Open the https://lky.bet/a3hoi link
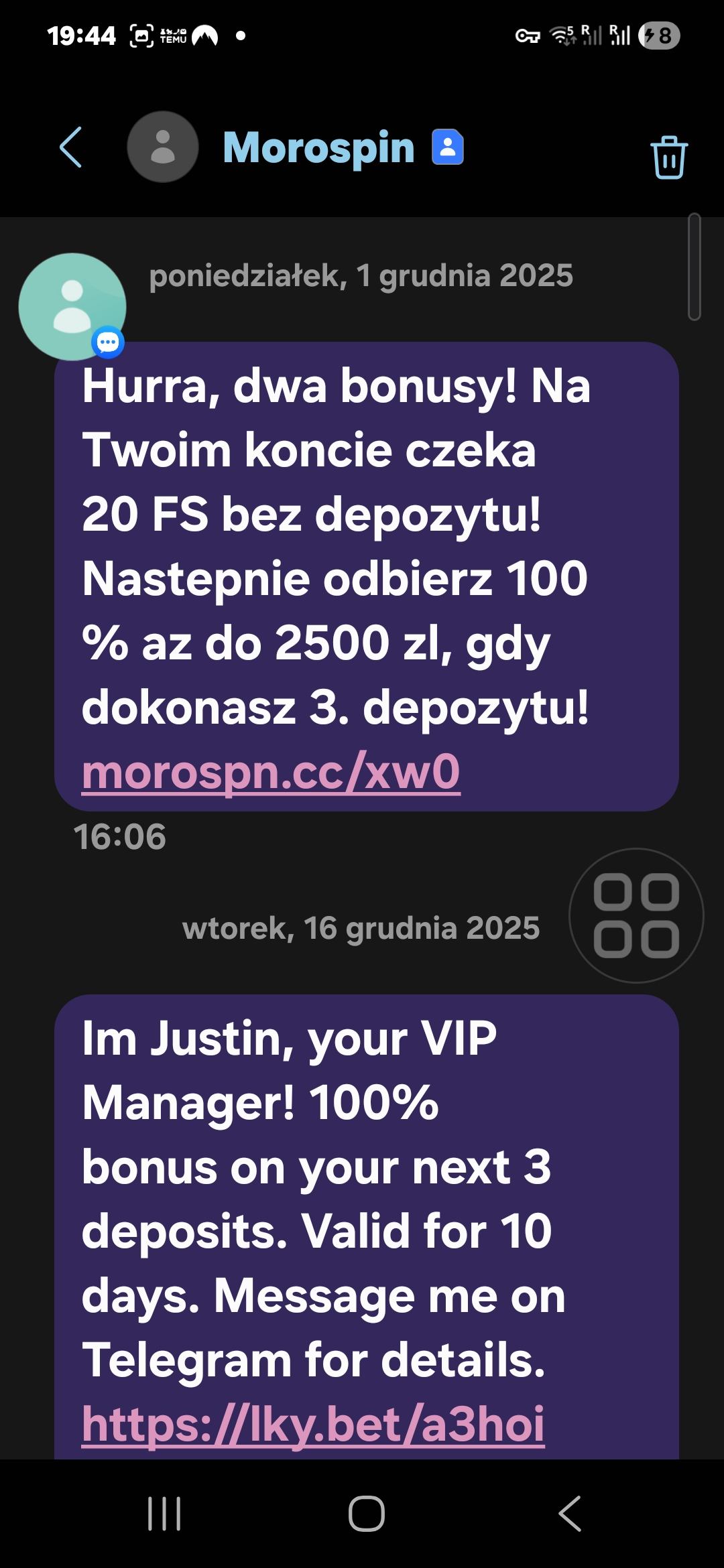724x1568 pixels. pos(313,1423)
